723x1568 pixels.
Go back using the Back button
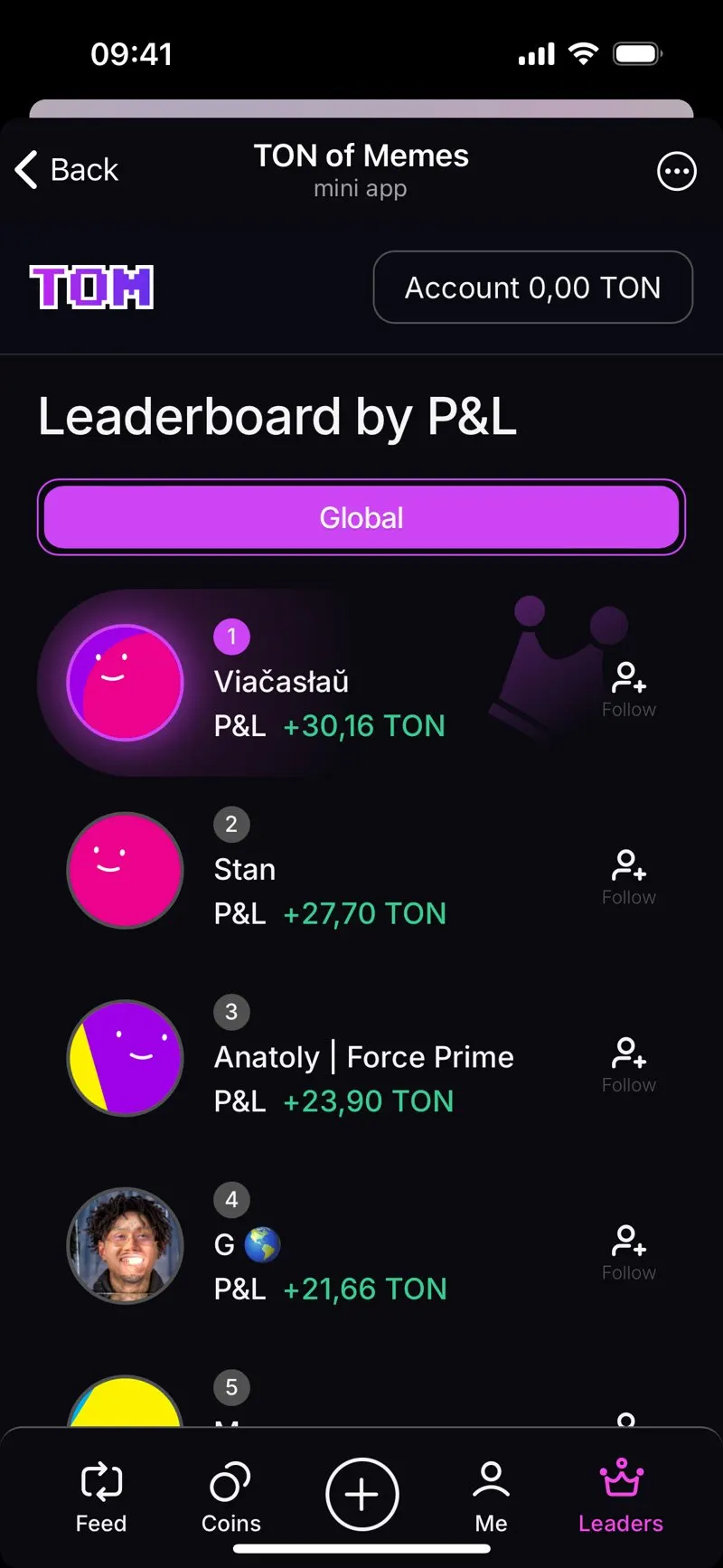(67, 170)
